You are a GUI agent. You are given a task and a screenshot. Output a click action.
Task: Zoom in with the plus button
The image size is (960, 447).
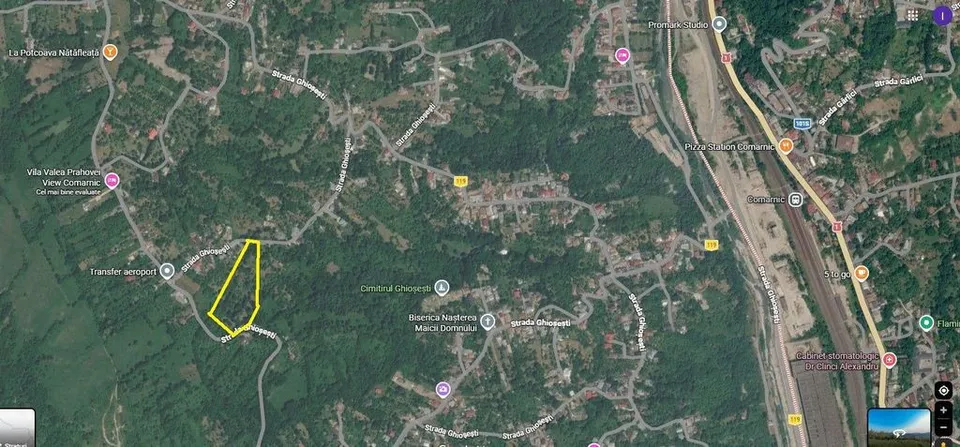[943, 410]
